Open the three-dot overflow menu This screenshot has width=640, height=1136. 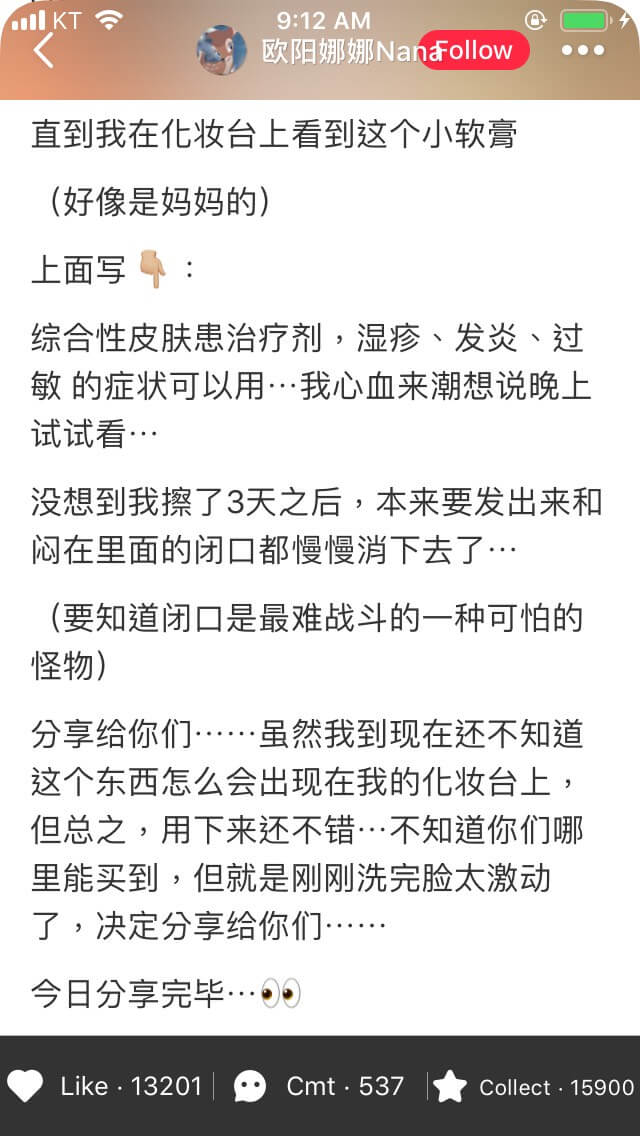coord(583,50)
